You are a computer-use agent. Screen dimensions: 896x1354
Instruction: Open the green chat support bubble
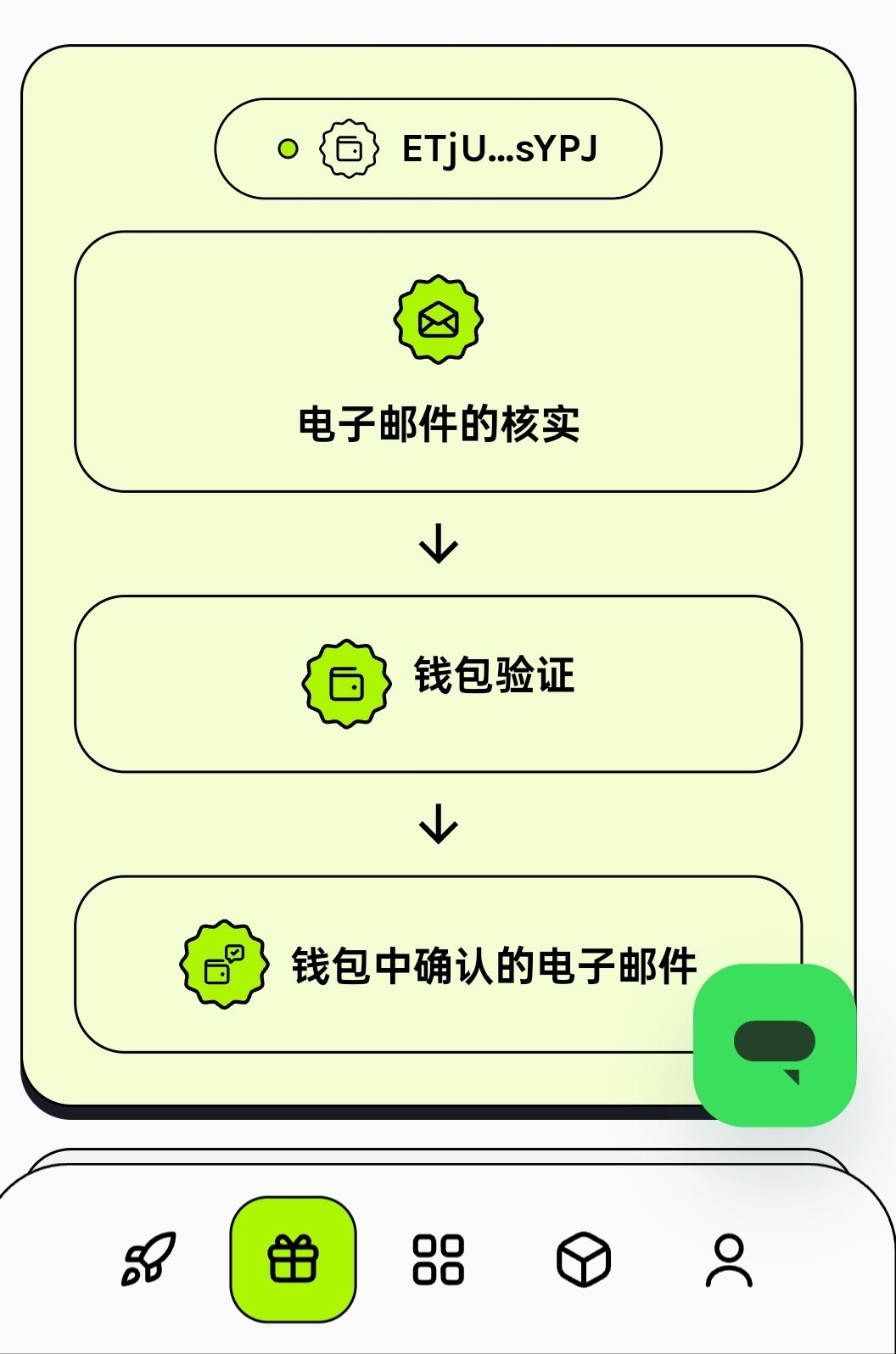[x=774, y=1045]
